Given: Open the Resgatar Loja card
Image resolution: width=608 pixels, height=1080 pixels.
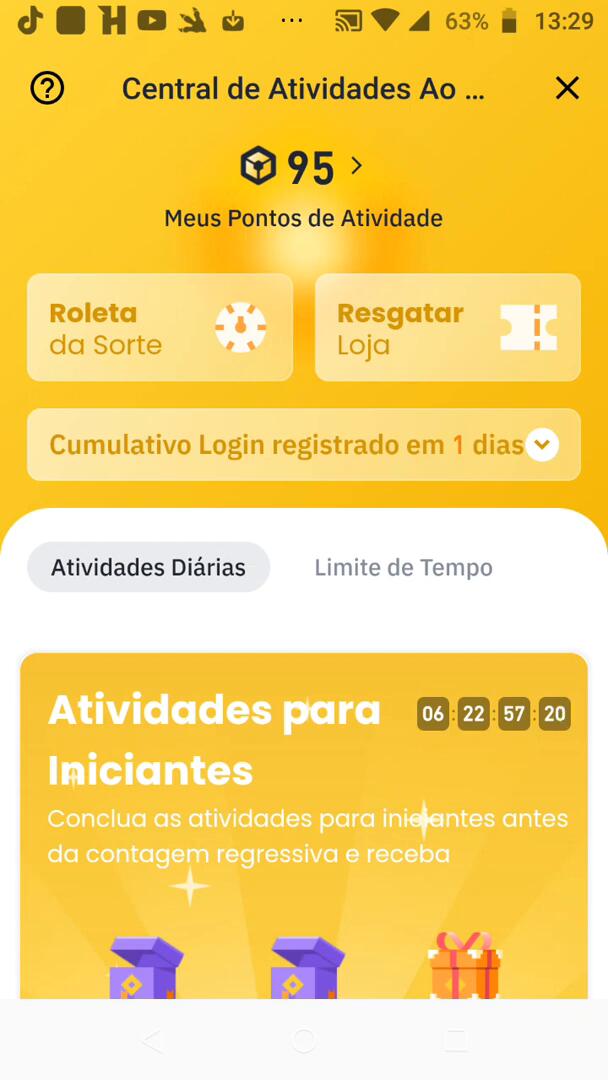Looking at the screenshot, I should (447, 328).
